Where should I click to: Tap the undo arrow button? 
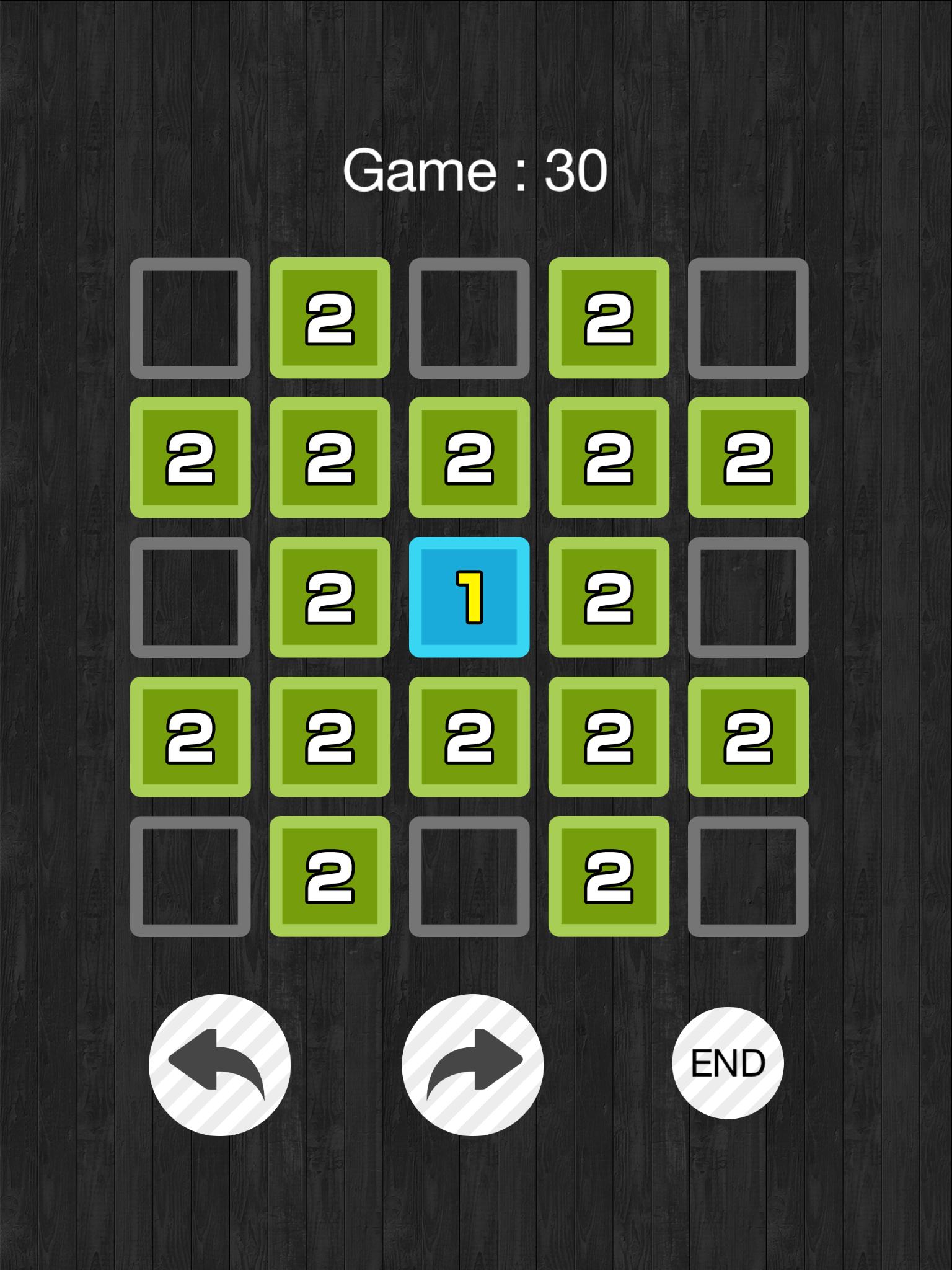tap(219, 1065)
